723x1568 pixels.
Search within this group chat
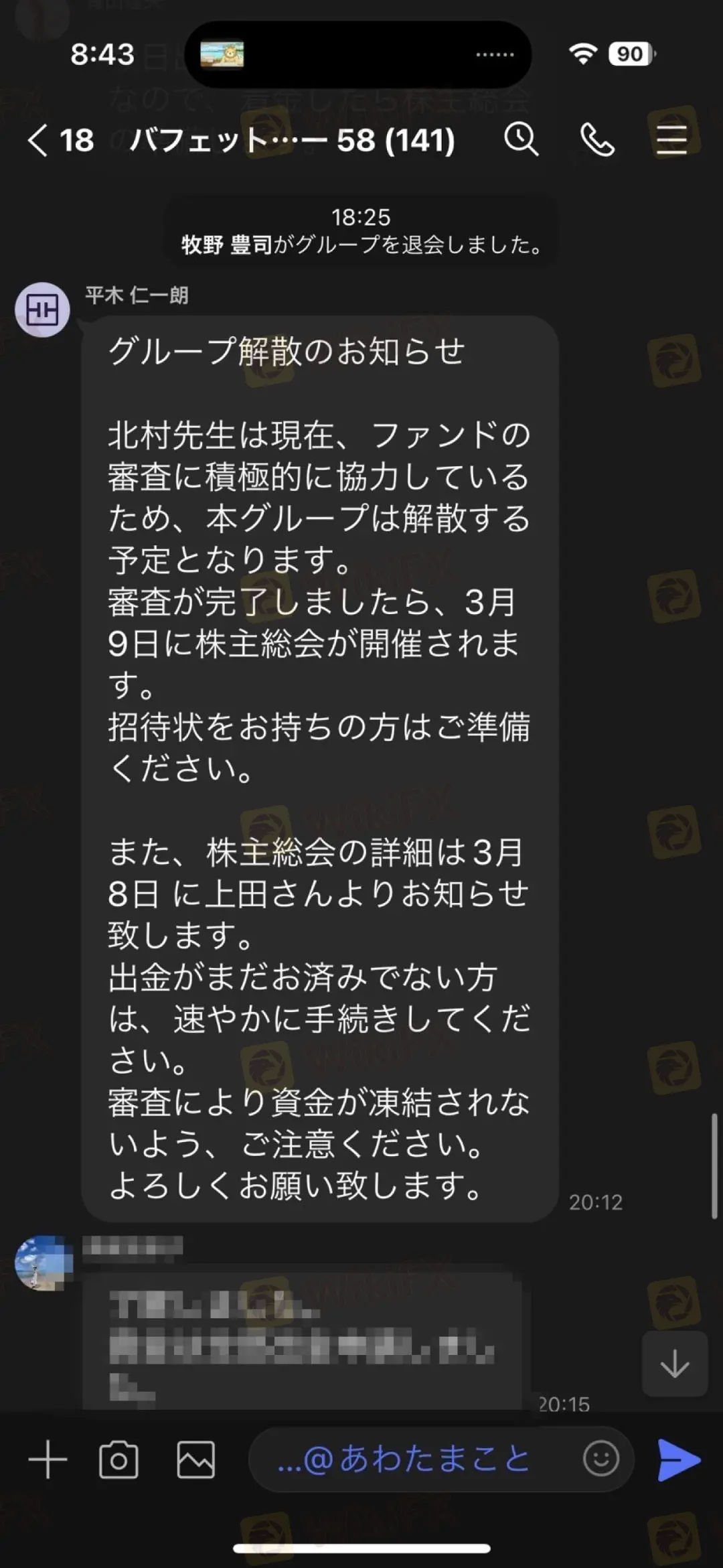pos(521,139)
